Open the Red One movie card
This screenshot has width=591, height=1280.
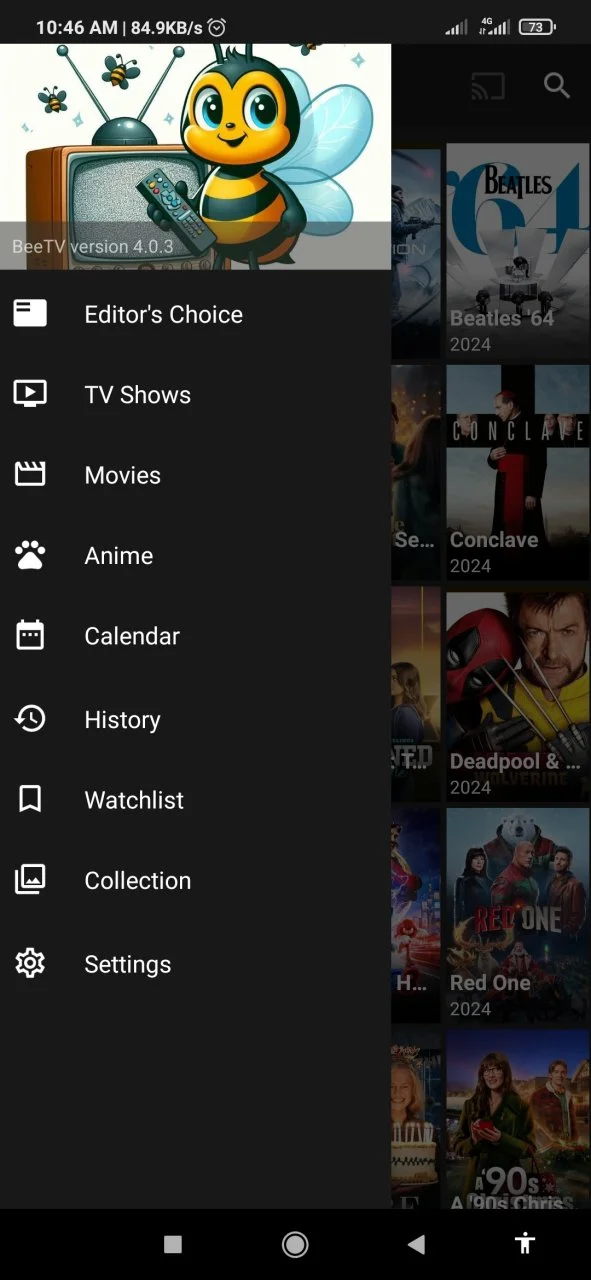click(517, 915)
